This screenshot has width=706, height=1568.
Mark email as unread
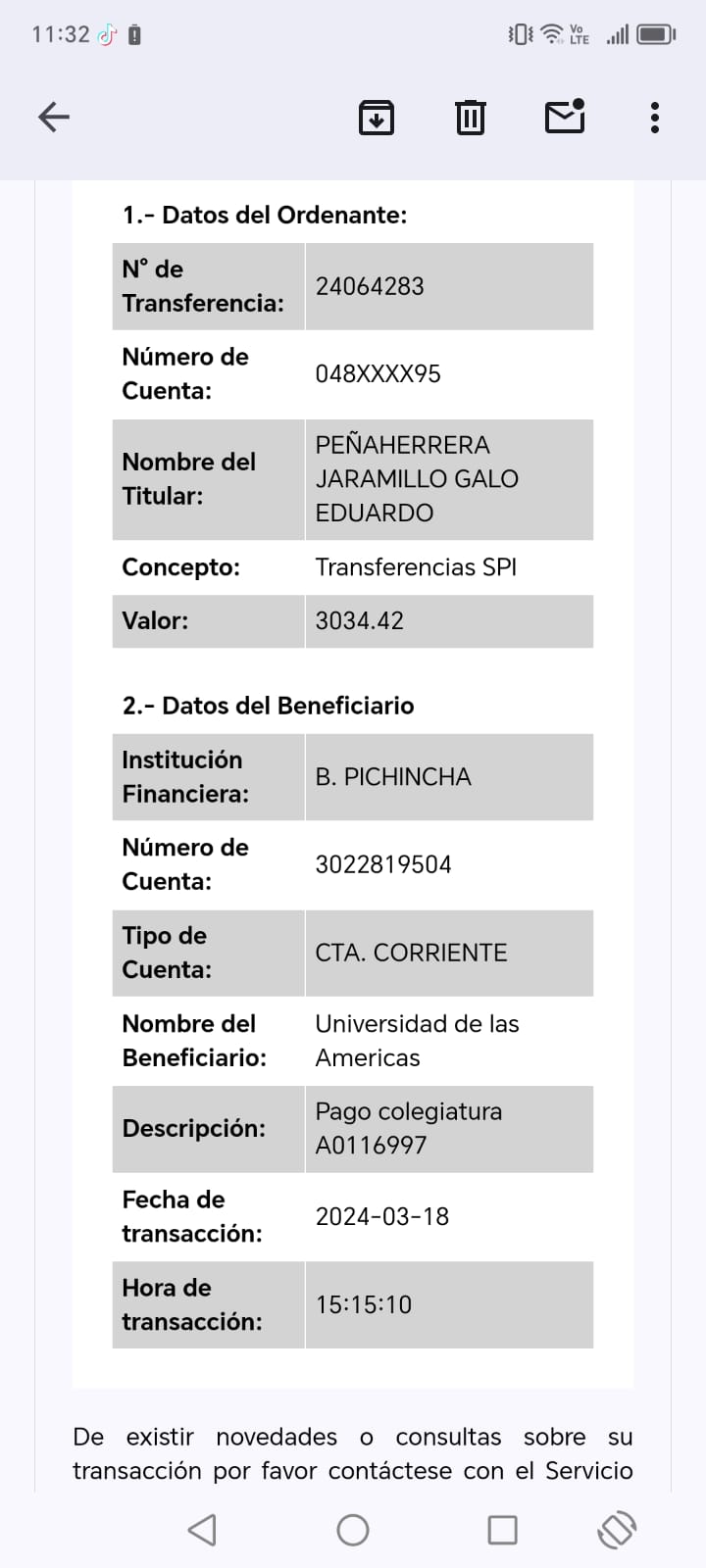[x=565, y=117]
